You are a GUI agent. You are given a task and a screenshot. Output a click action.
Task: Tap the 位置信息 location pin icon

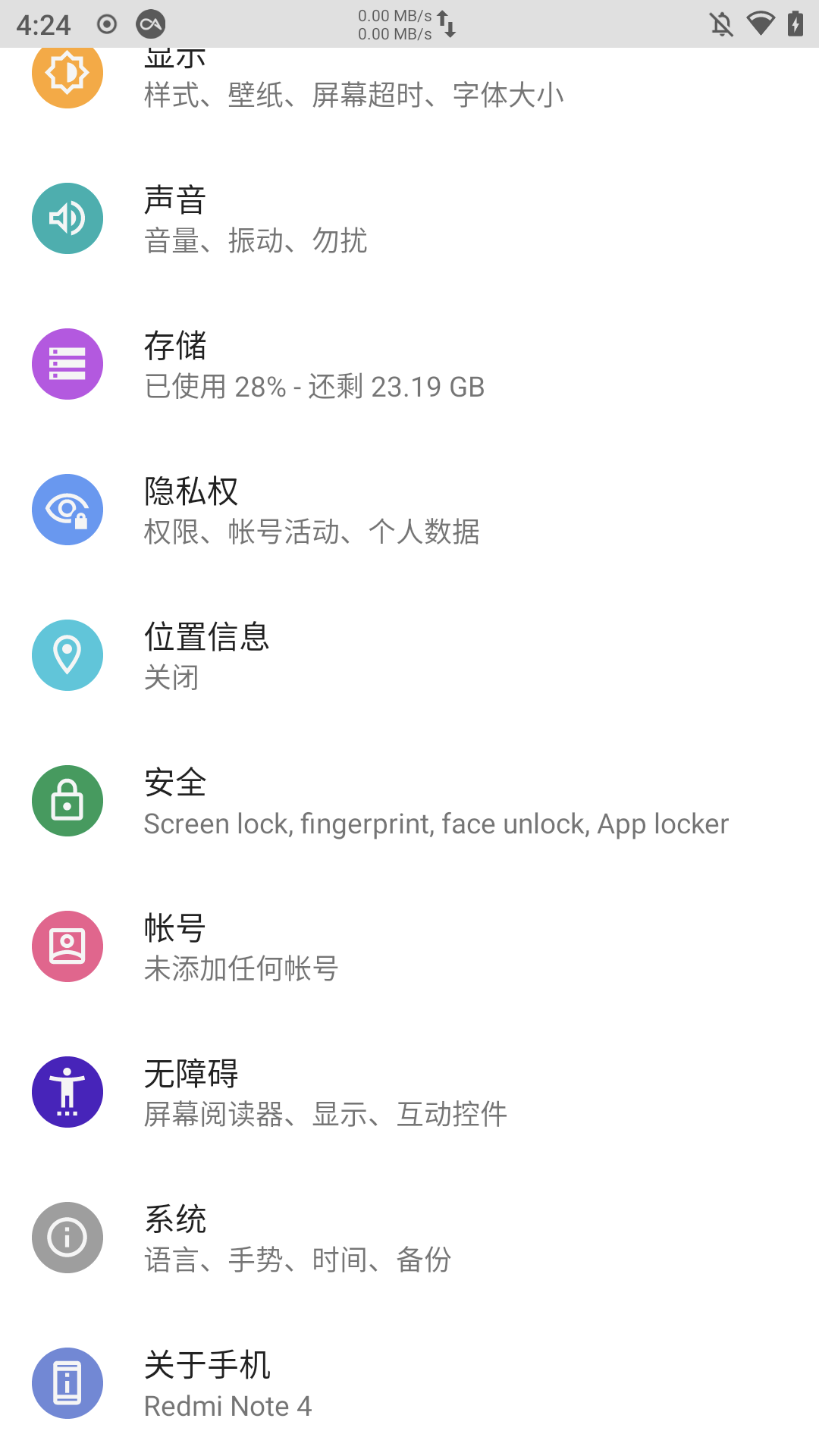[67, 655]
